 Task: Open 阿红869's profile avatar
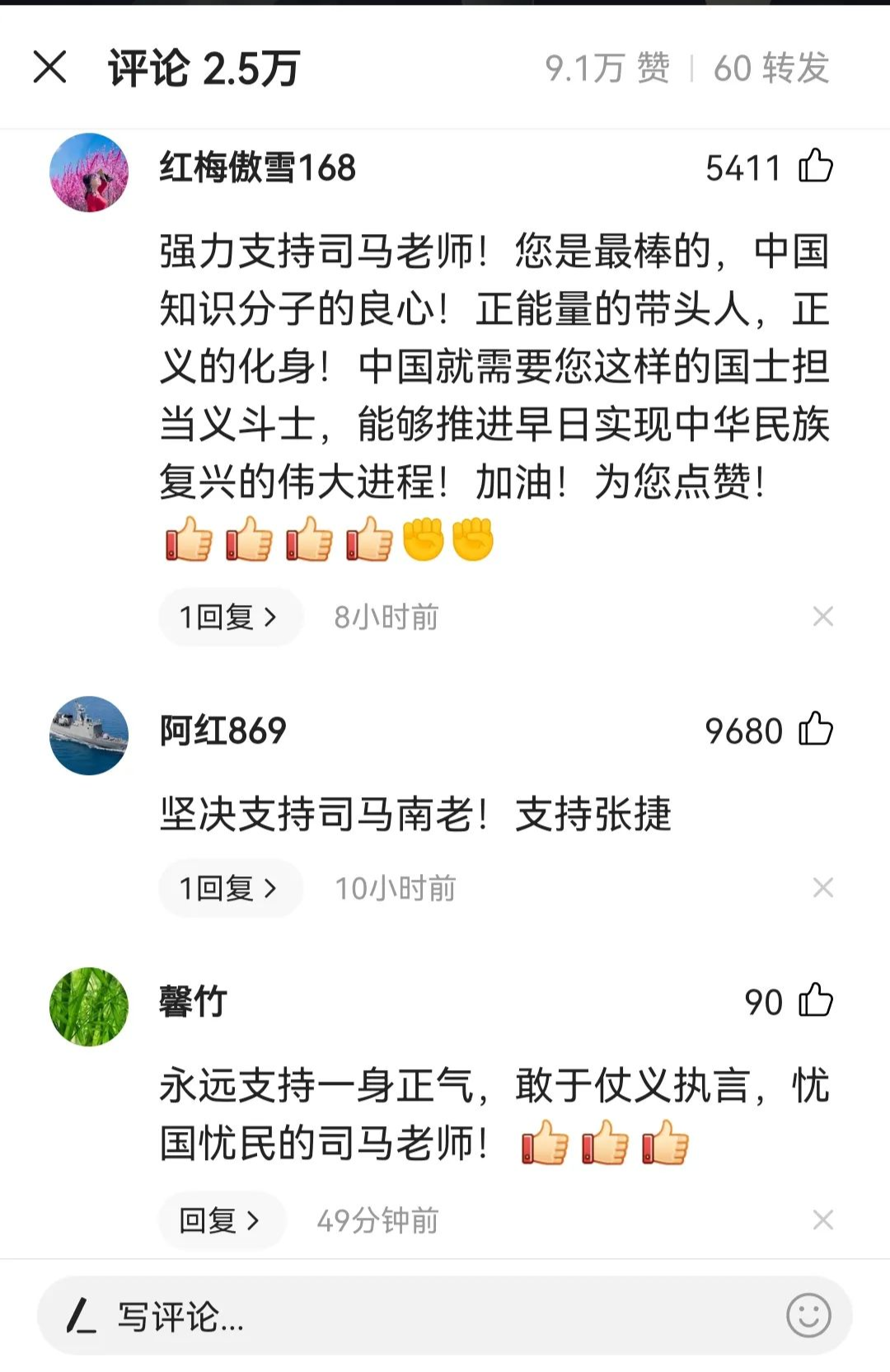coord(89,735)
